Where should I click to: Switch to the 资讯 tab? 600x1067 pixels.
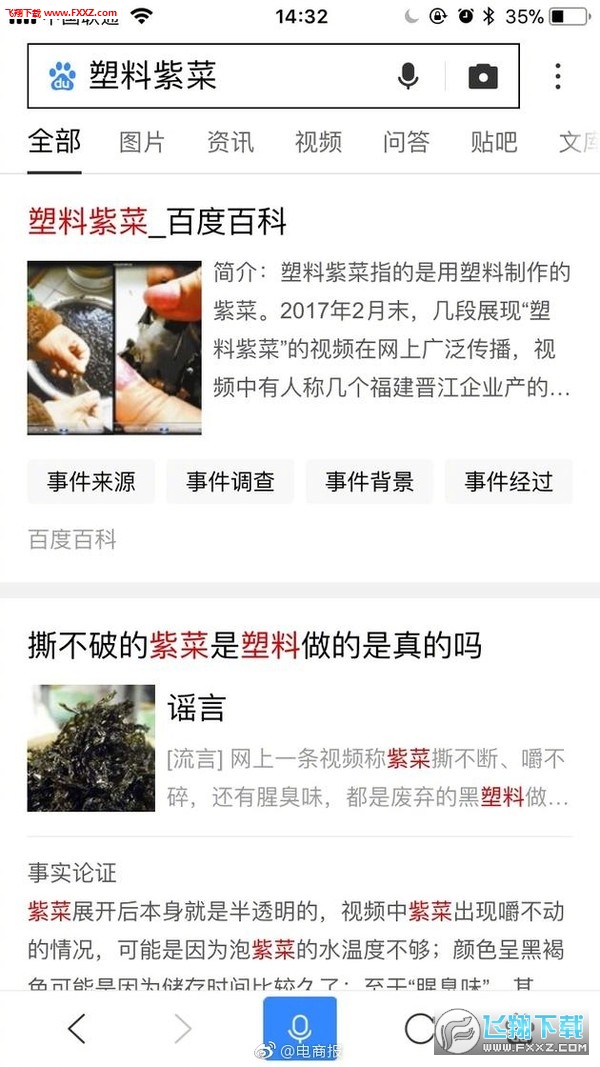230,142
